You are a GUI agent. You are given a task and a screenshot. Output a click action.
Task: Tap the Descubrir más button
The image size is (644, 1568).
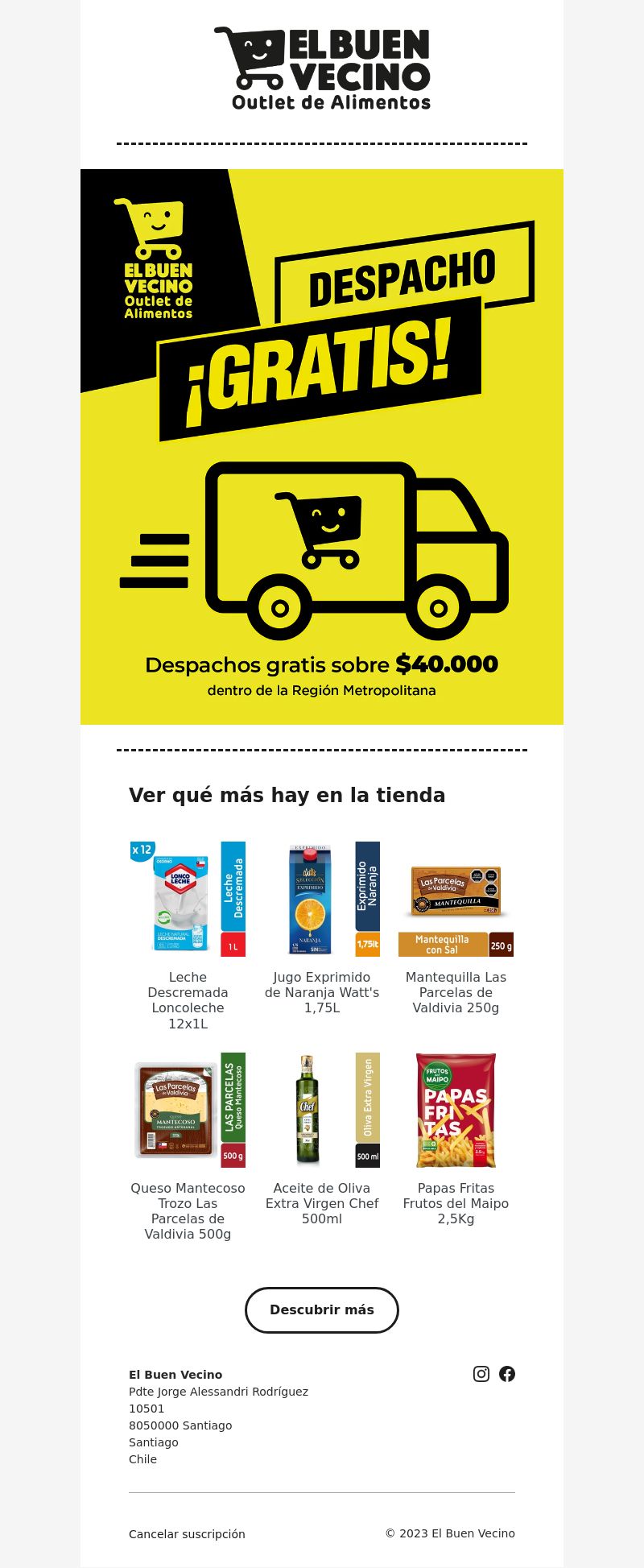[322, 1310]
